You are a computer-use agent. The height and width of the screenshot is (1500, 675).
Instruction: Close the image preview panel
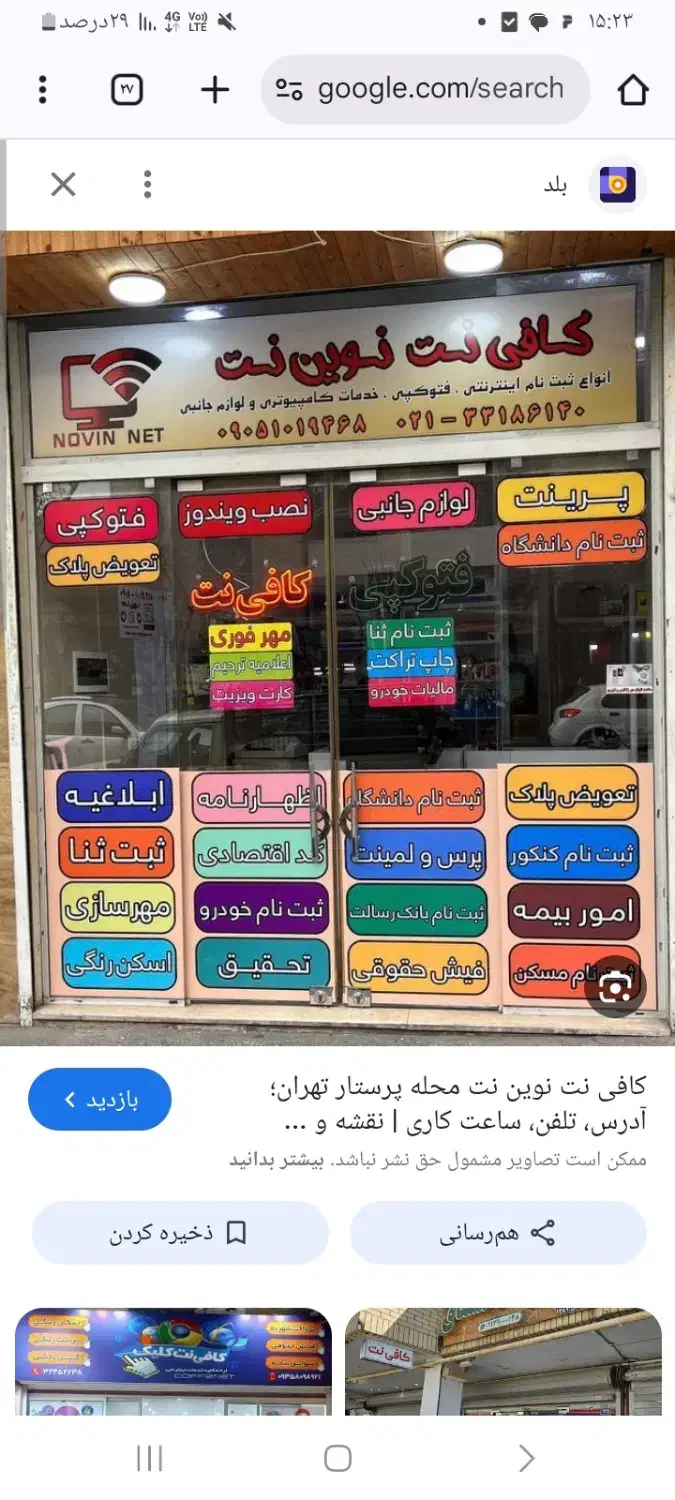click(x=63, y=184)
